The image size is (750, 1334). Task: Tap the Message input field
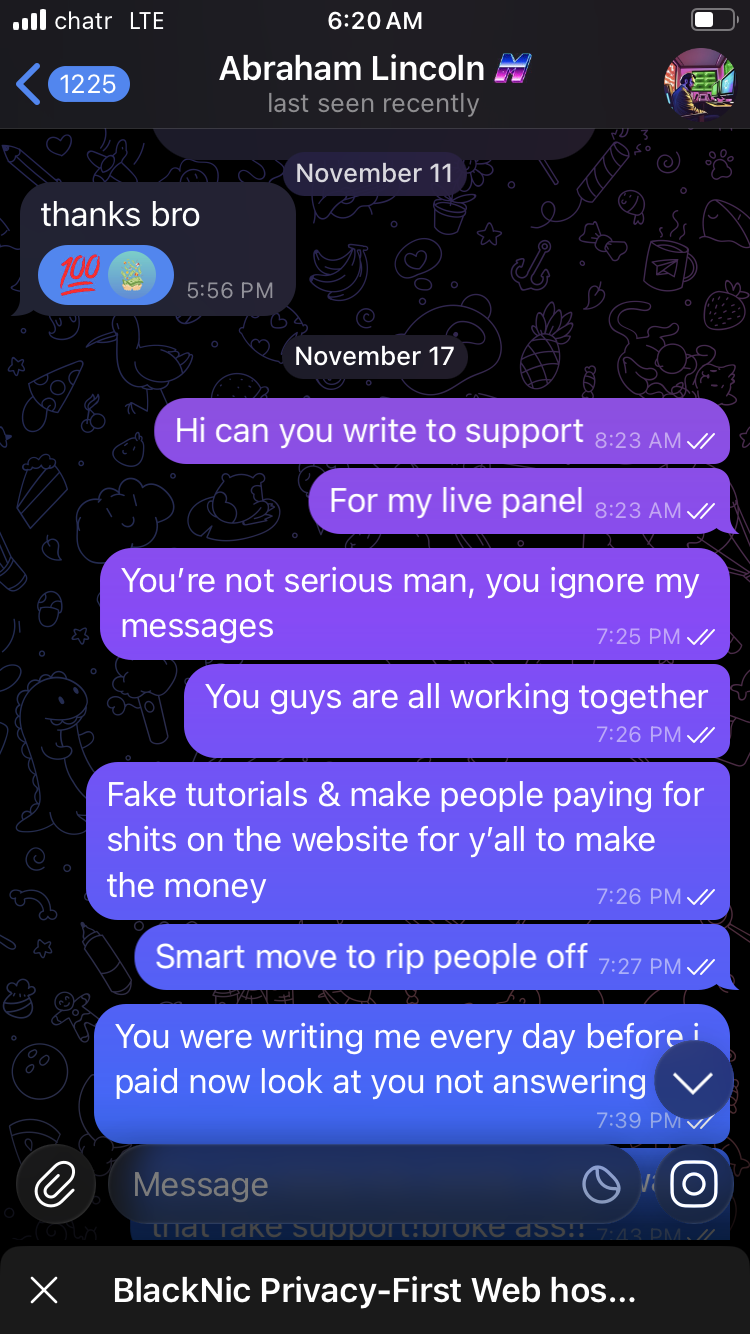tap(350, 1185)
